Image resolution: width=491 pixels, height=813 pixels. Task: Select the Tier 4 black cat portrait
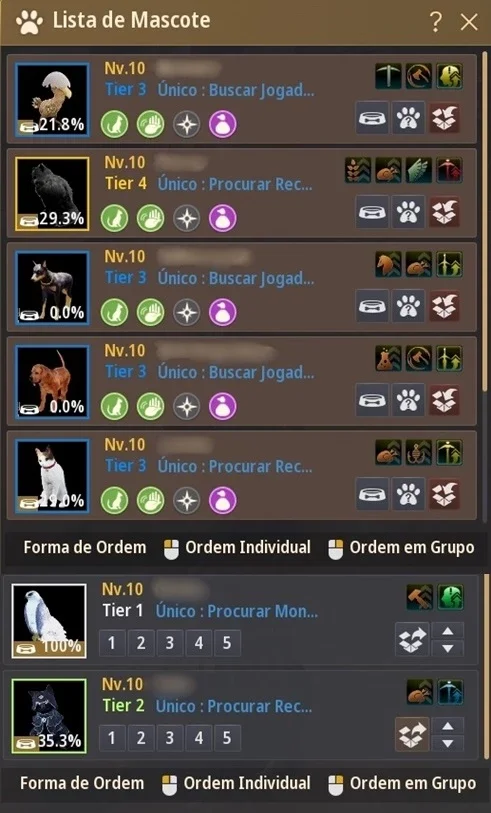pyautogui.click(x=52, y=194)
